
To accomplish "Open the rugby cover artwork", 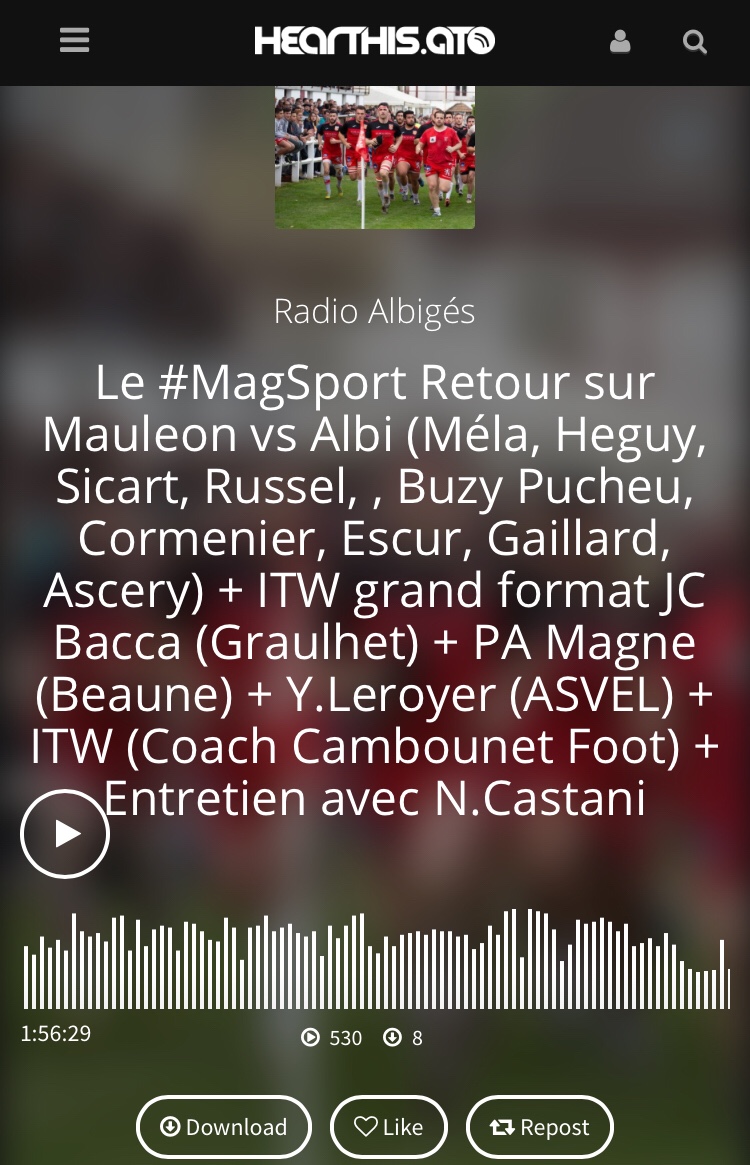I will click(x=375, y=157).
